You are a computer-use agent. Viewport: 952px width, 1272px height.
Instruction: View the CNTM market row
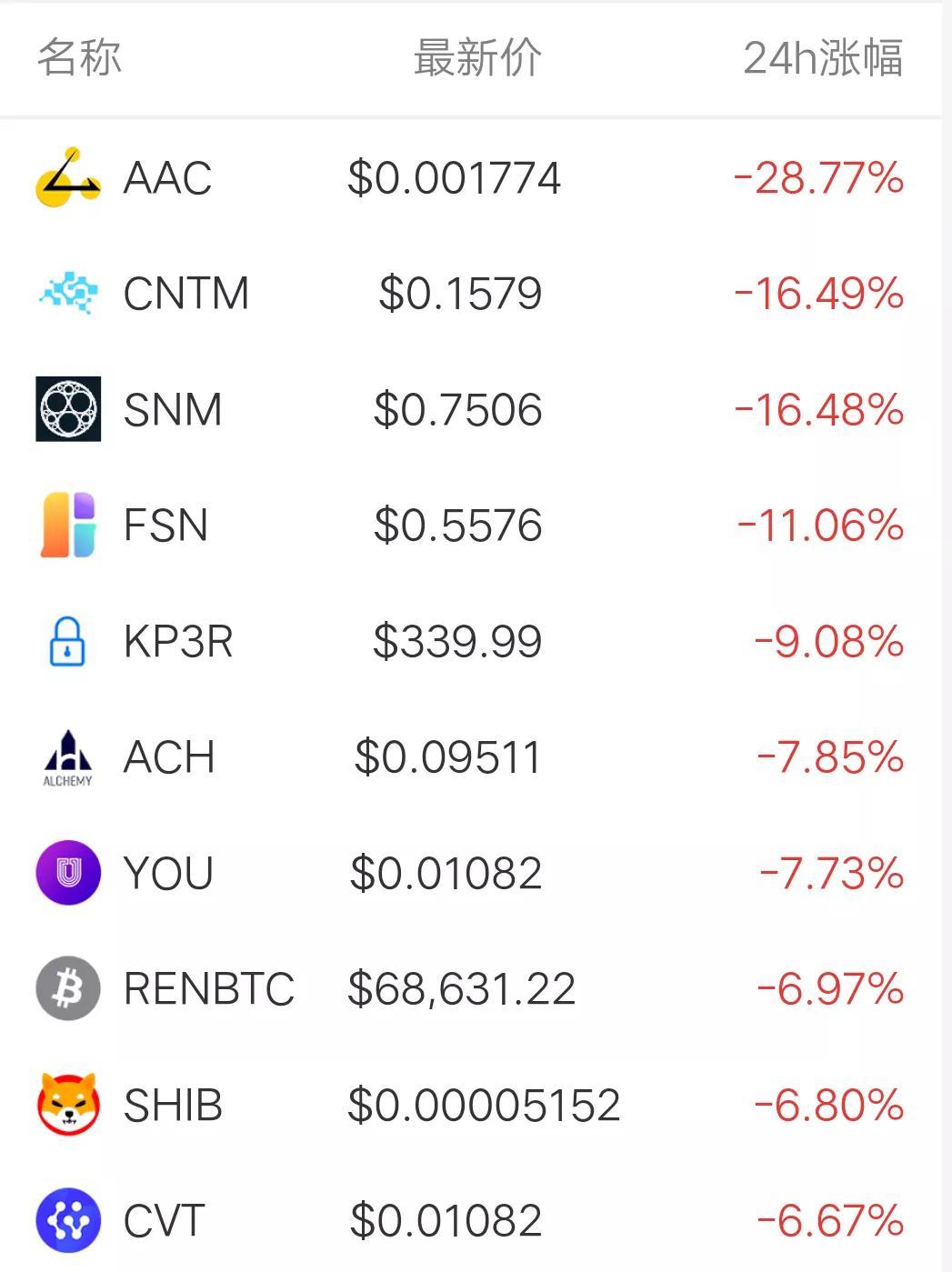(x=185, y=294)
